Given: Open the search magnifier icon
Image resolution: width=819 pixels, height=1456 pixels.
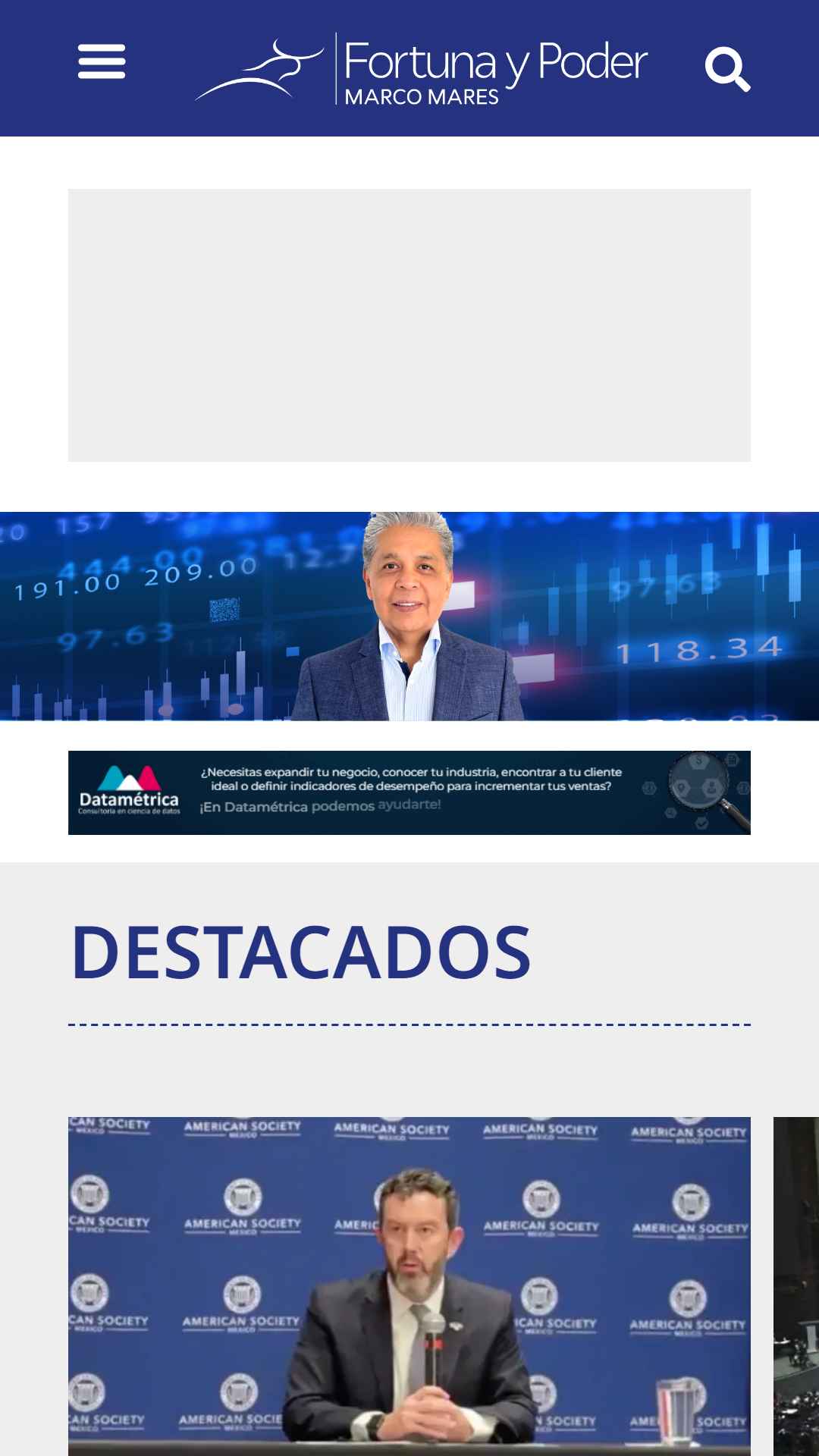Looking at the screenshot, I should point(726,69).
